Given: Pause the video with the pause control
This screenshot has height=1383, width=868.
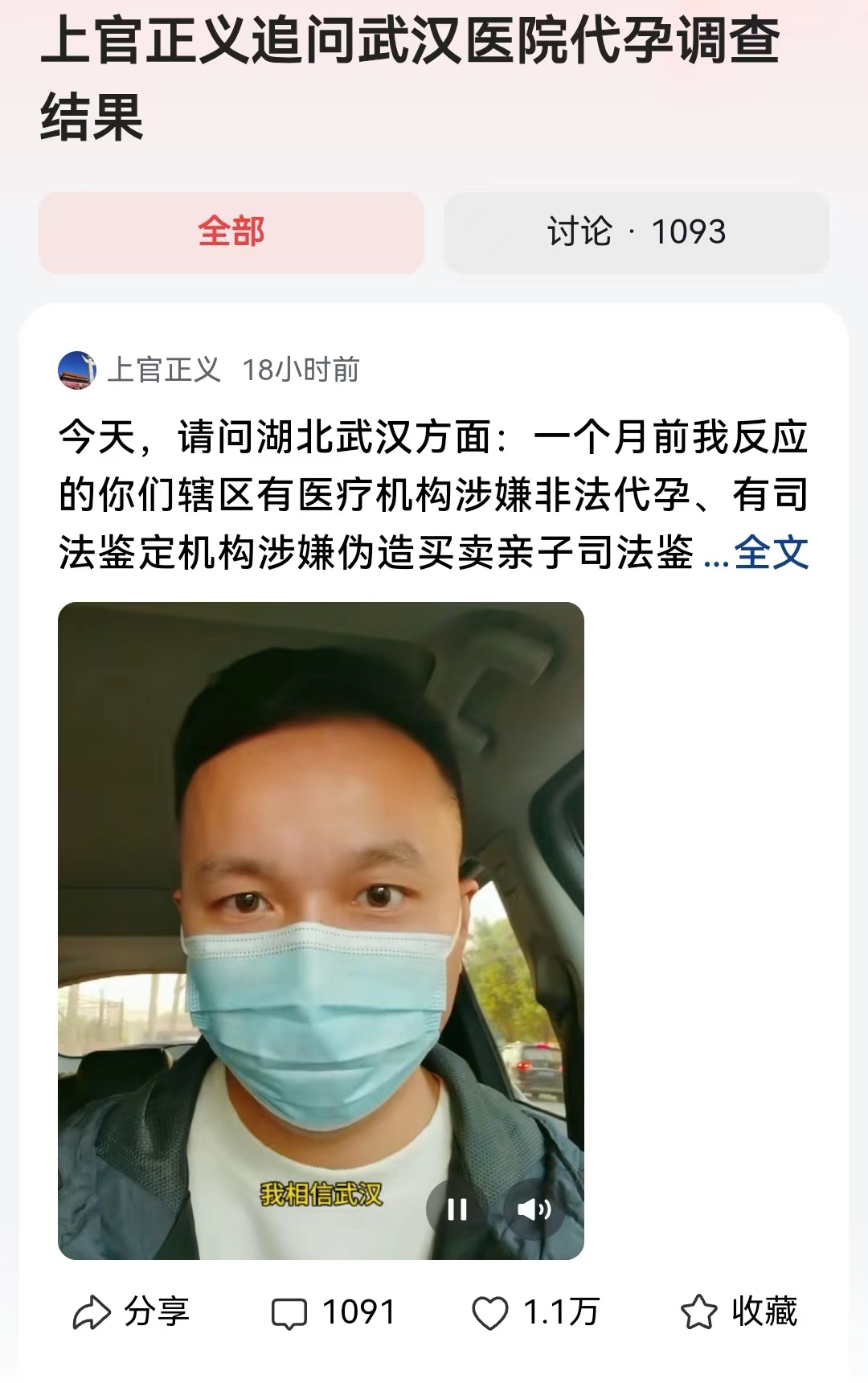Looking at the screenshot, I should coord(458,1209).
